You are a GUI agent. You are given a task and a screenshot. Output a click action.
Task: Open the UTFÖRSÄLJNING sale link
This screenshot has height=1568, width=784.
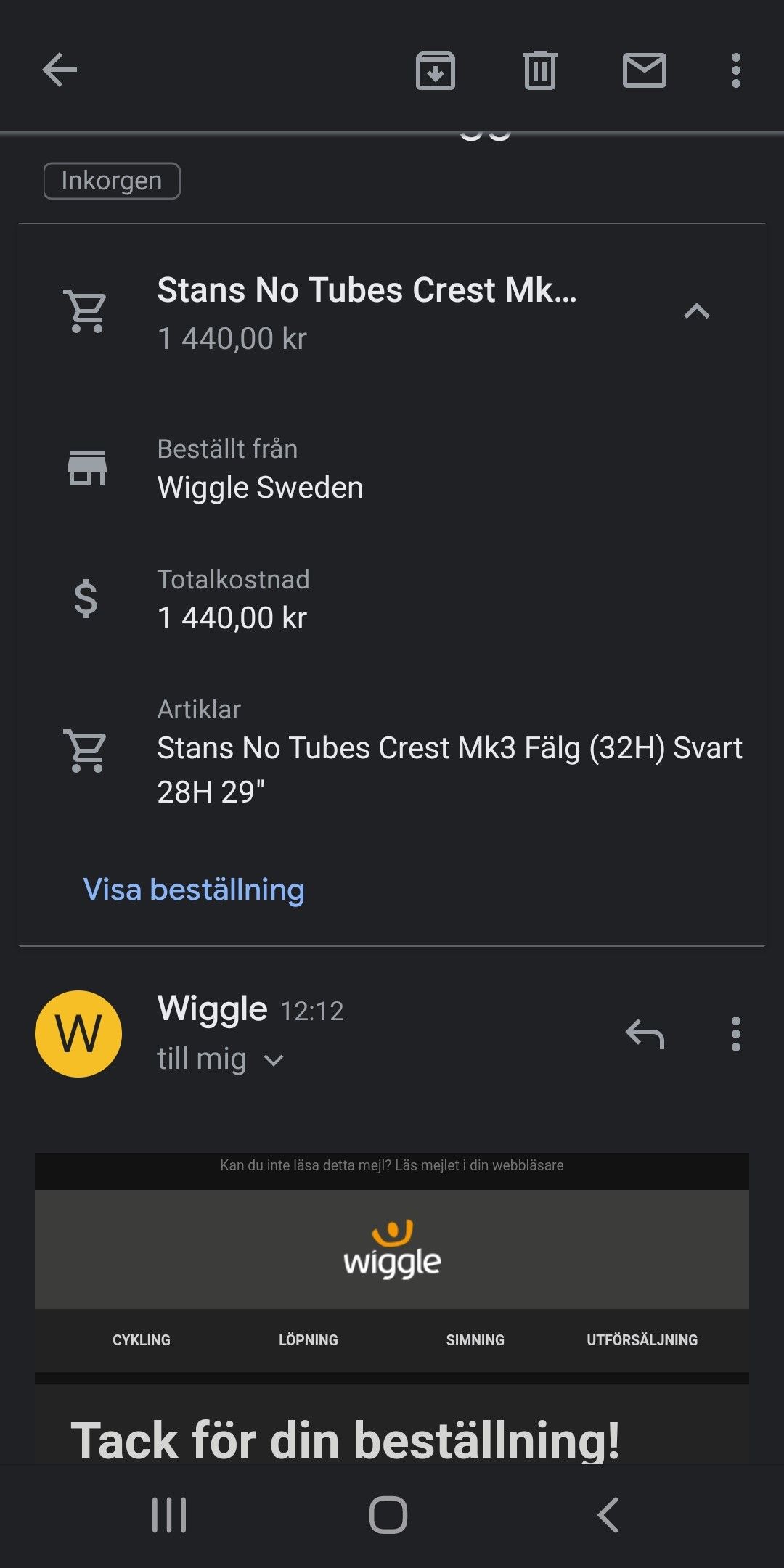[642, 1340]
